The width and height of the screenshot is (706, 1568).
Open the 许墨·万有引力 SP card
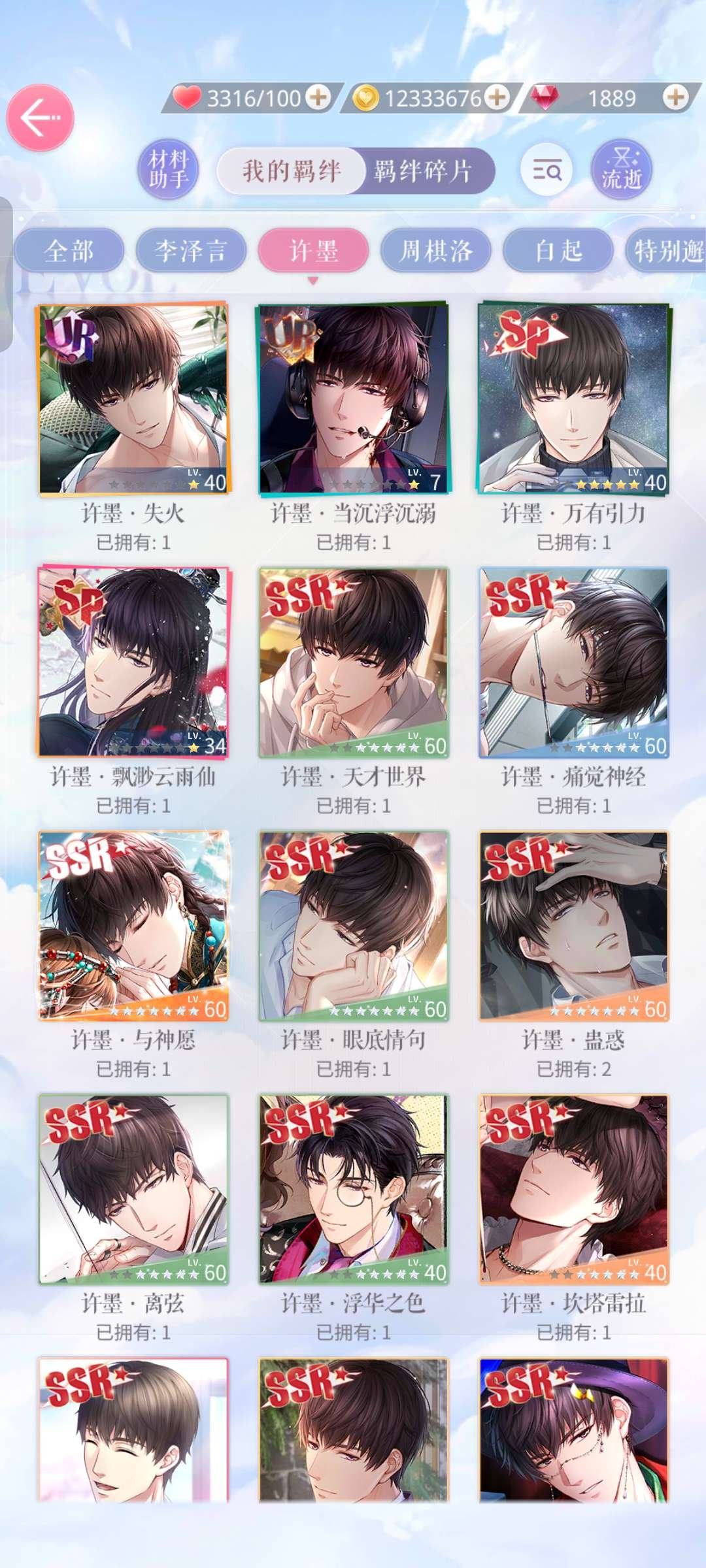573,399
